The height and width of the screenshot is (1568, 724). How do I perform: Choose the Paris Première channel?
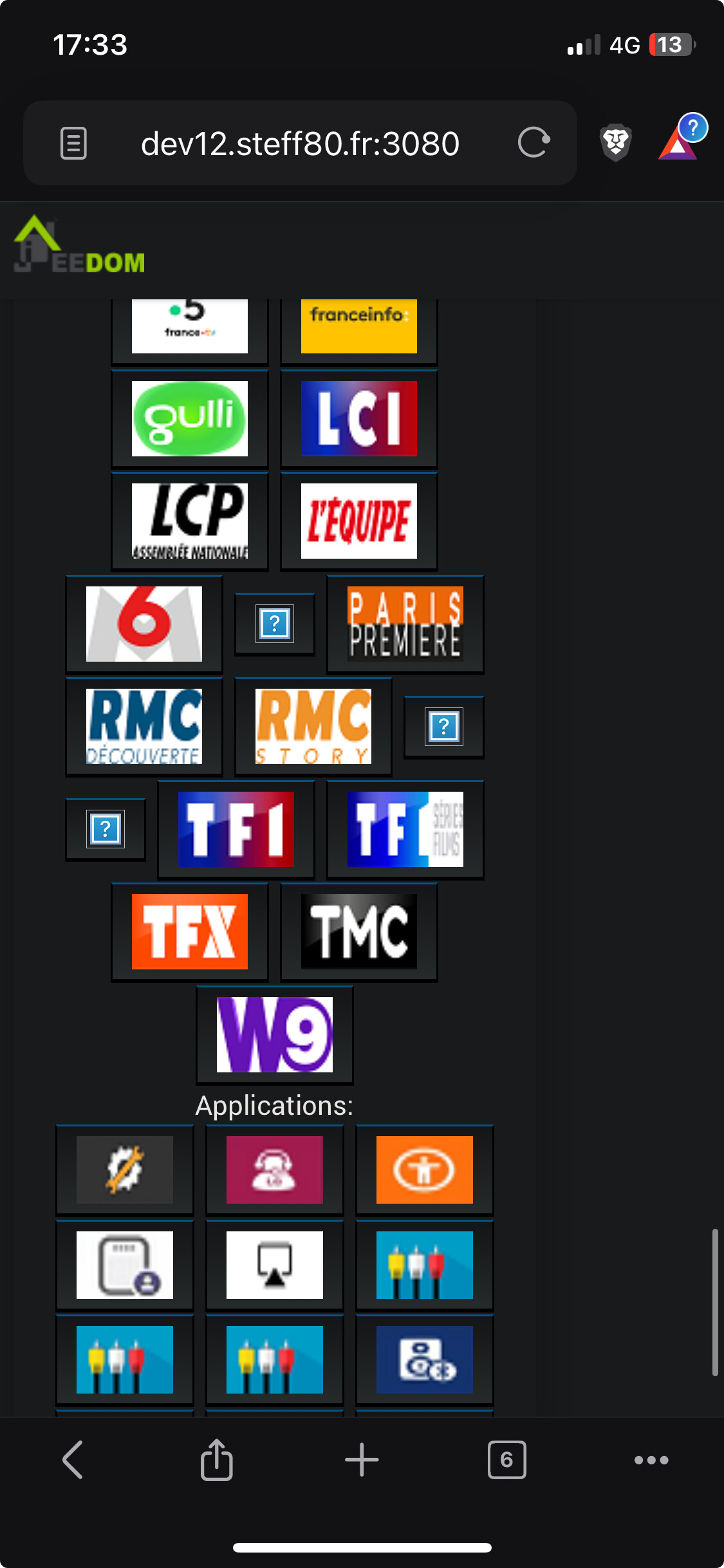[405, 624]
